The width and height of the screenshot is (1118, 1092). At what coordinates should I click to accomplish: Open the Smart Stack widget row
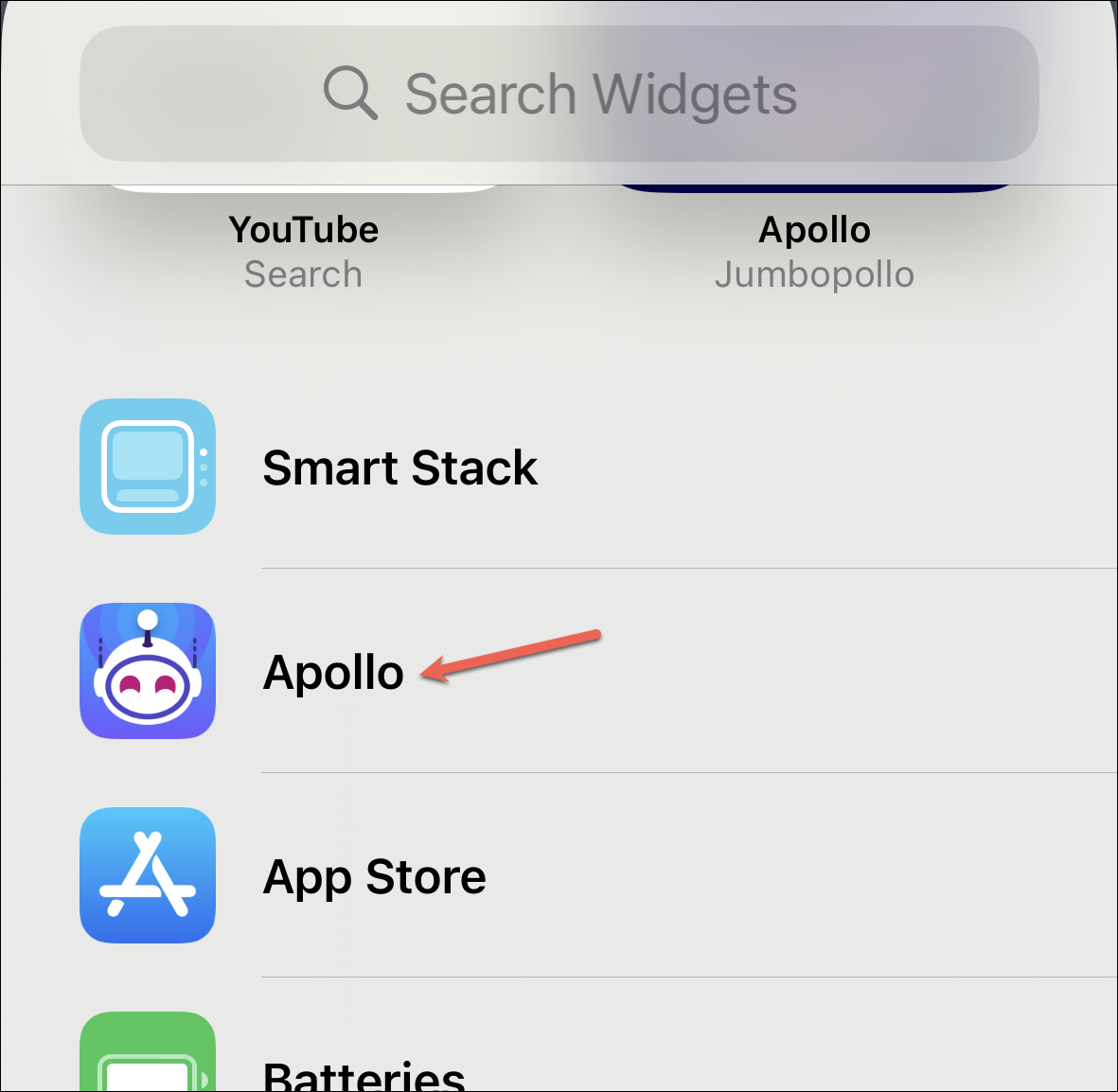pos(399,467)
